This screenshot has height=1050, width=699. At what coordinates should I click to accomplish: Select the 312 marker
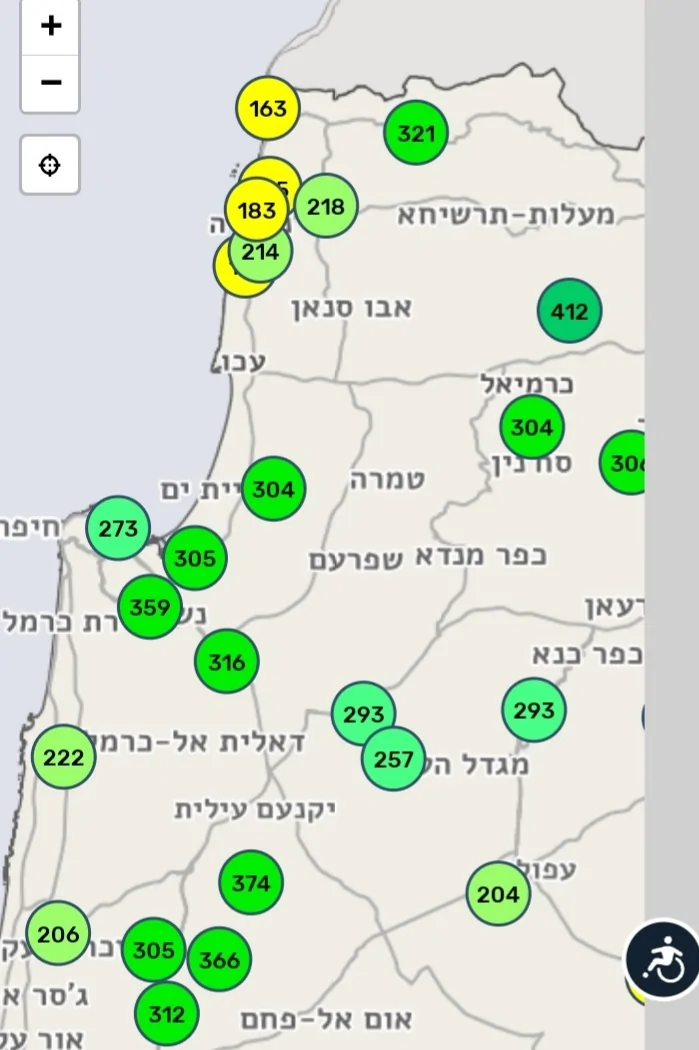point(166,1014)
